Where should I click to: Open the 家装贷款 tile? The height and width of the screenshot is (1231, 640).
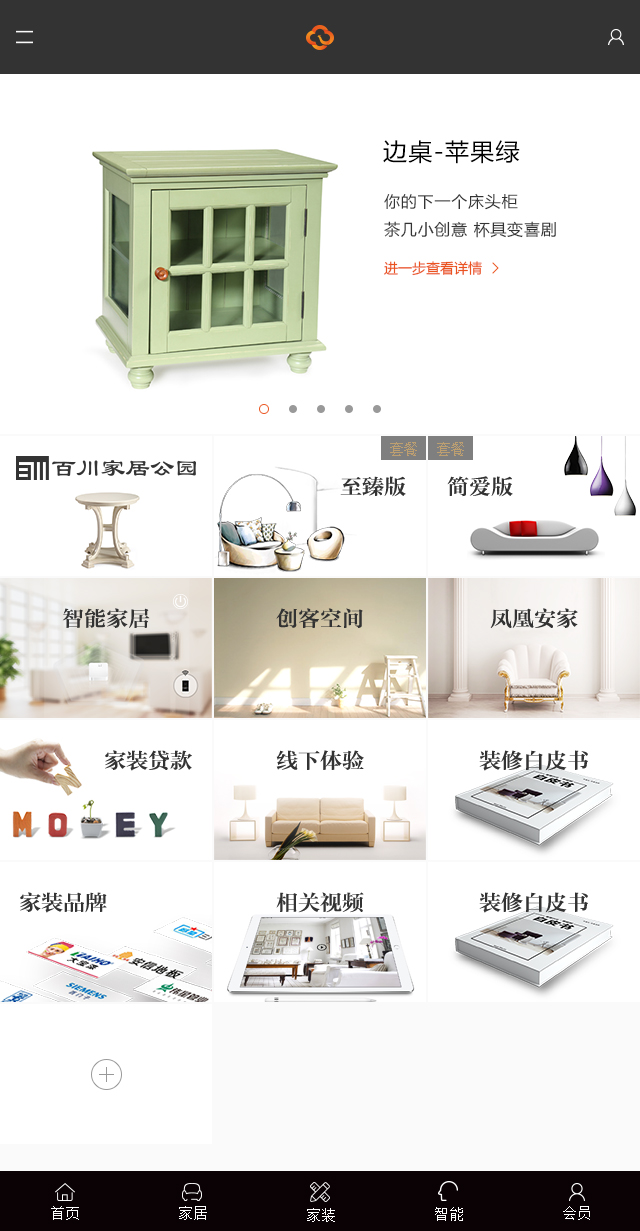pyautogui.click(x=106, y=790)
